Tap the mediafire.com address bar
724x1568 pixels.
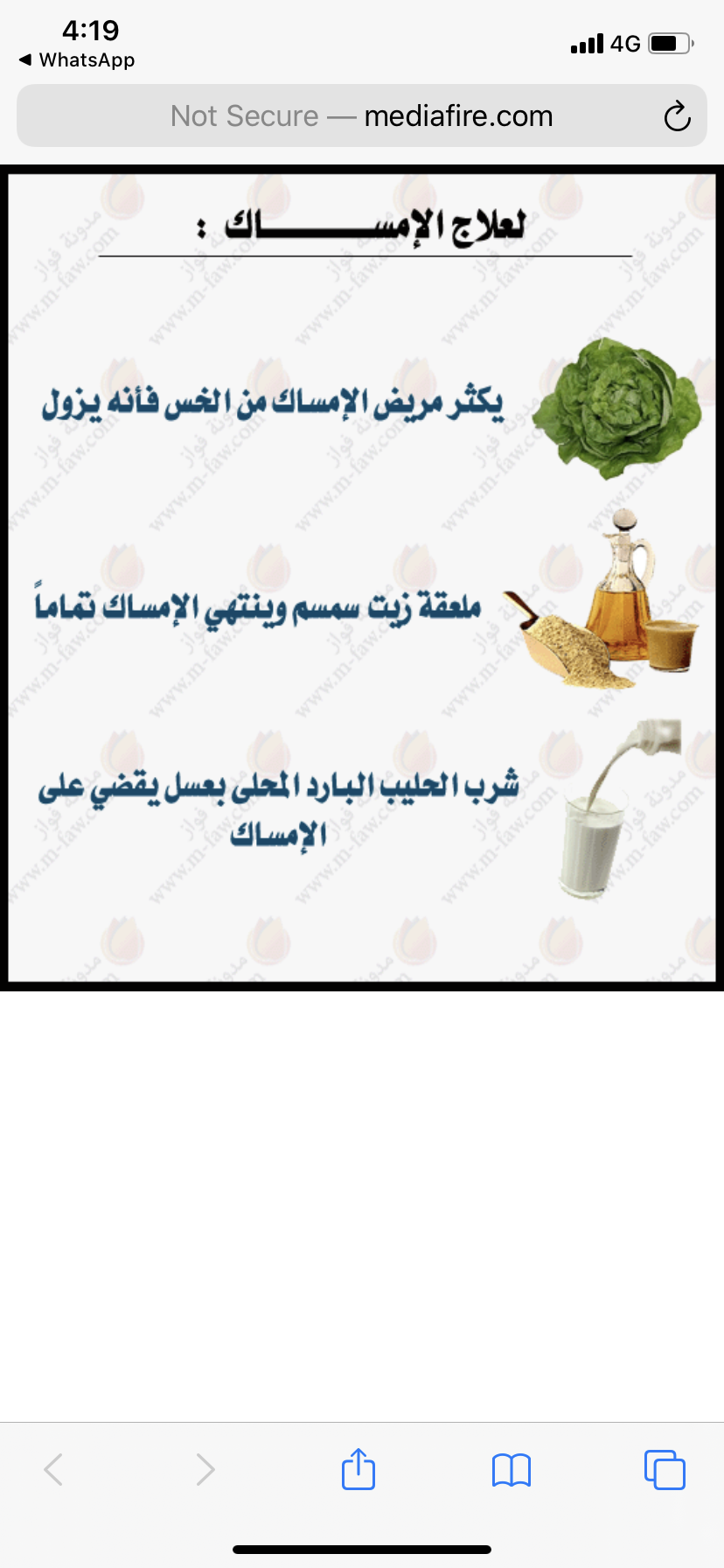coord(362,116)
